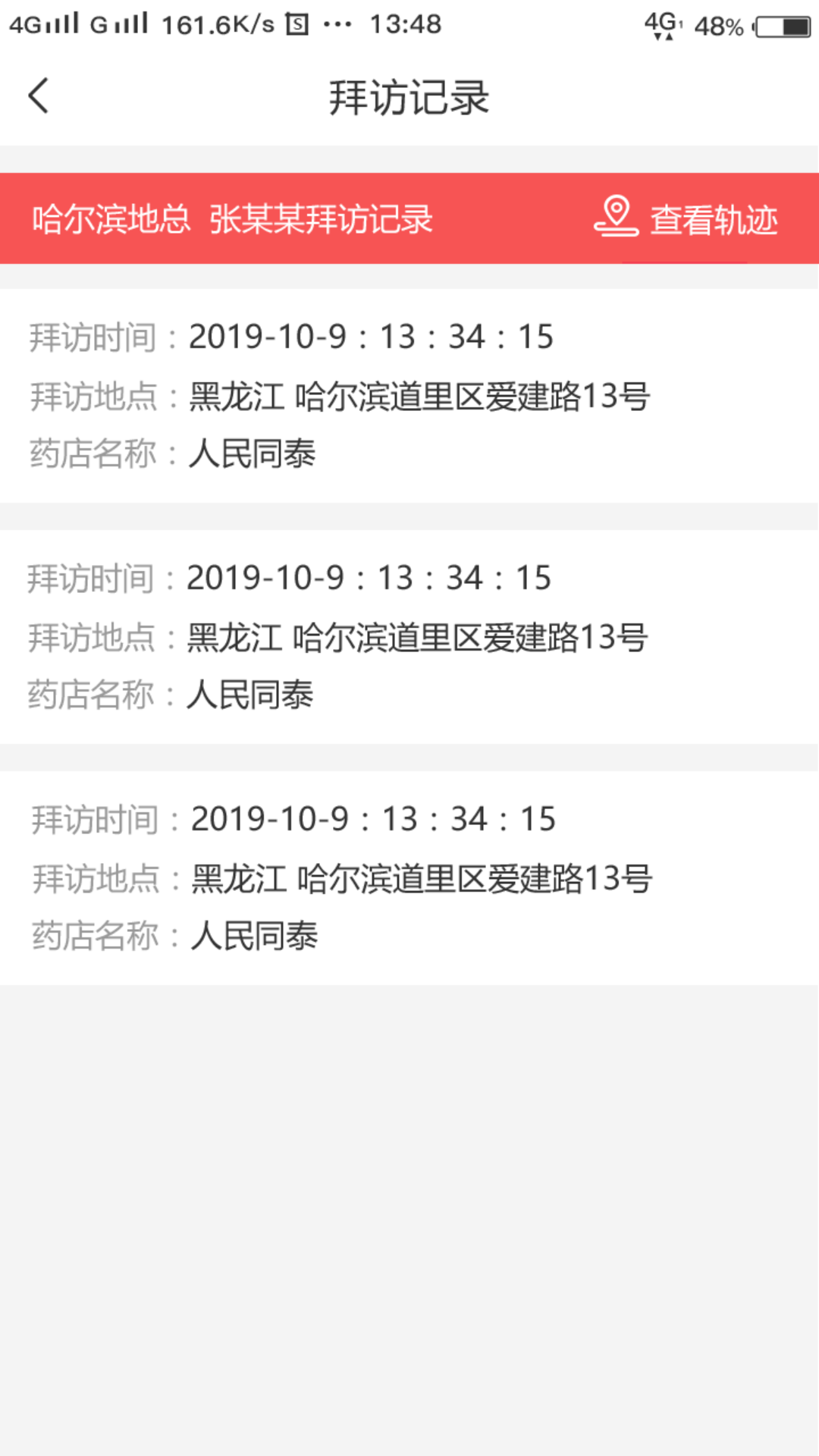Tap the visit time in the first record

click(x=292, y=336)
